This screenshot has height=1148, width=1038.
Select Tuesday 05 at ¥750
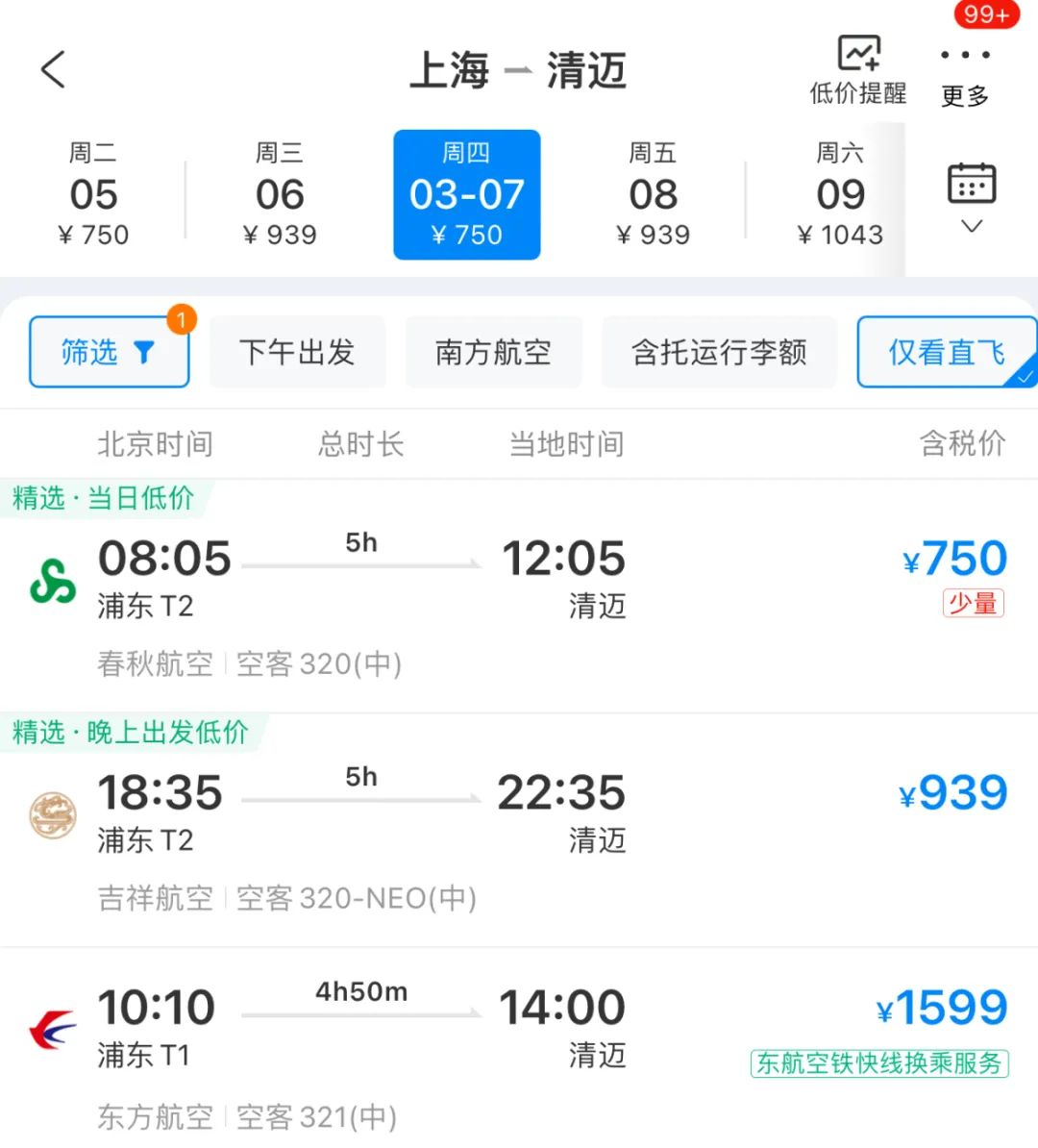pos(93,195)
